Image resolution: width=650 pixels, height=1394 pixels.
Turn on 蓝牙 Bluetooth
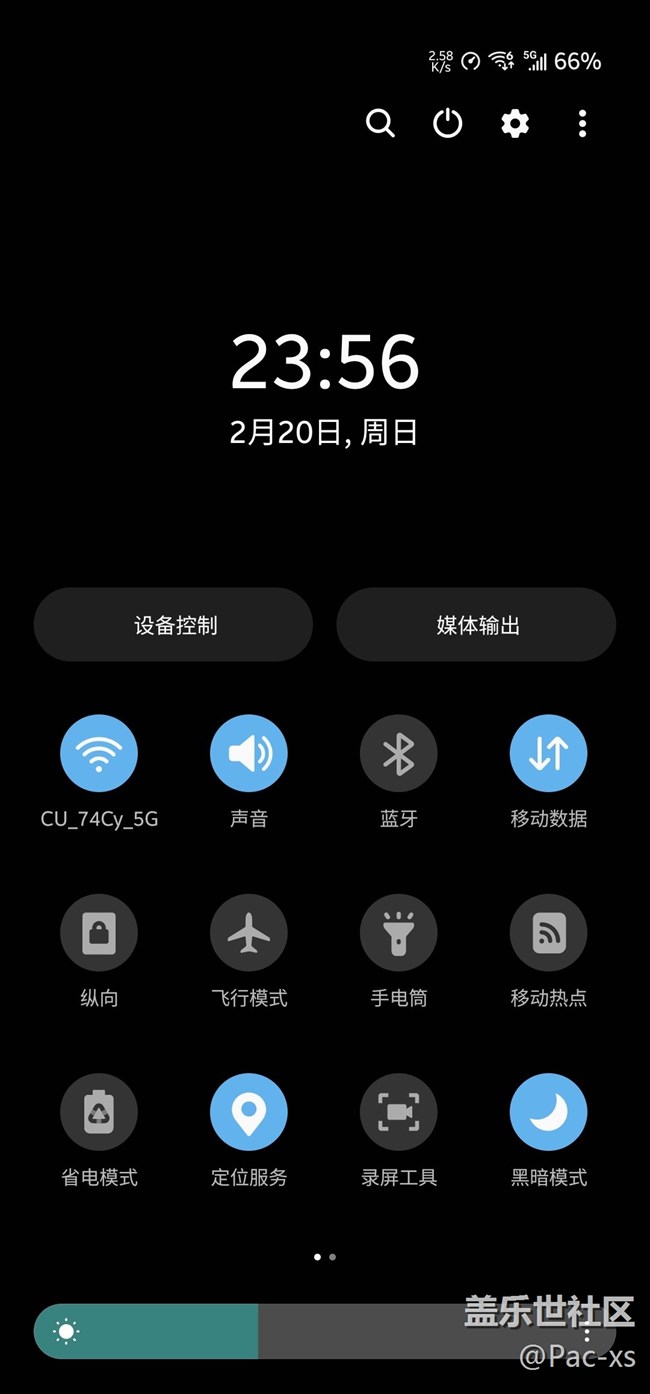[399, 753]
